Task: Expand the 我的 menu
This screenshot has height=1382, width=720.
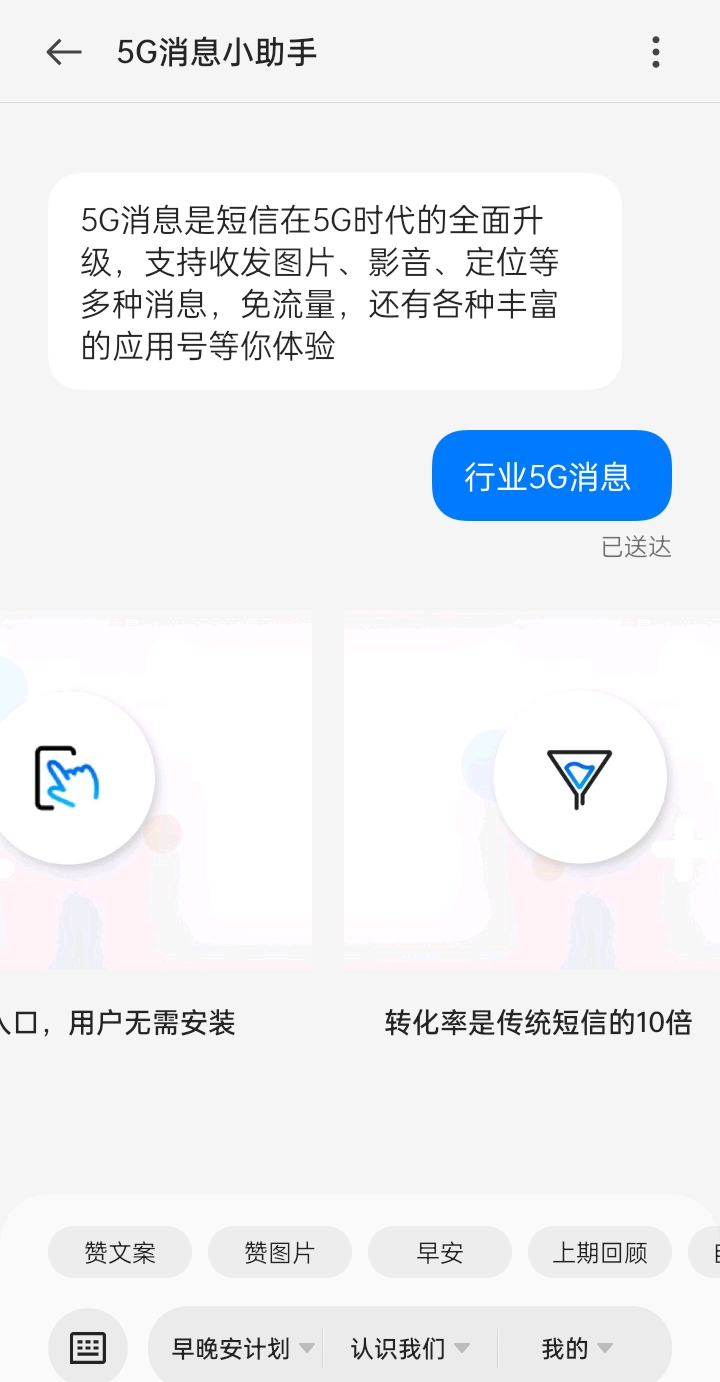Action: (x=577, y=1349)
